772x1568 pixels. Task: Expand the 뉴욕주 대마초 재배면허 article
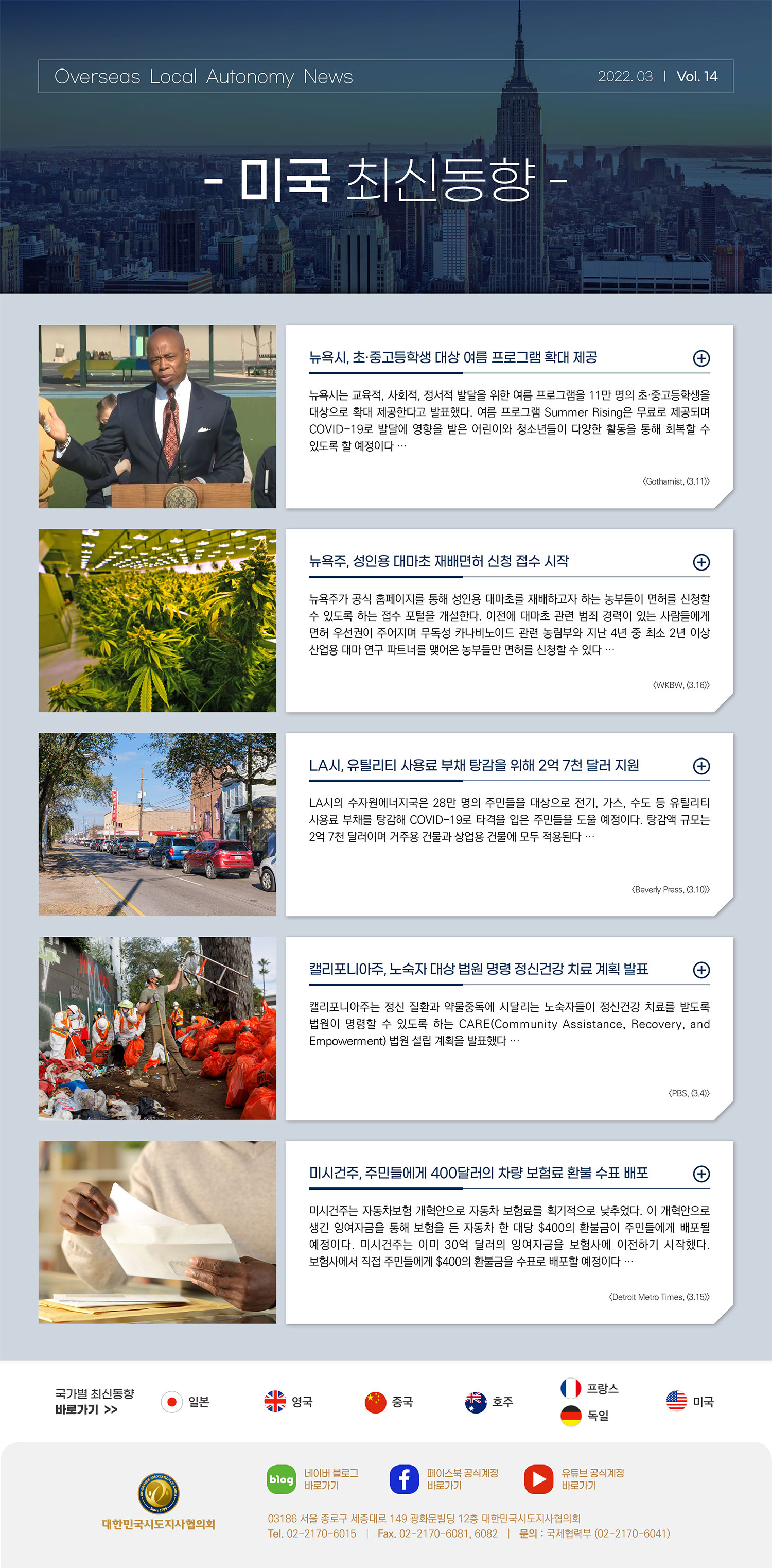coord(701,562)
